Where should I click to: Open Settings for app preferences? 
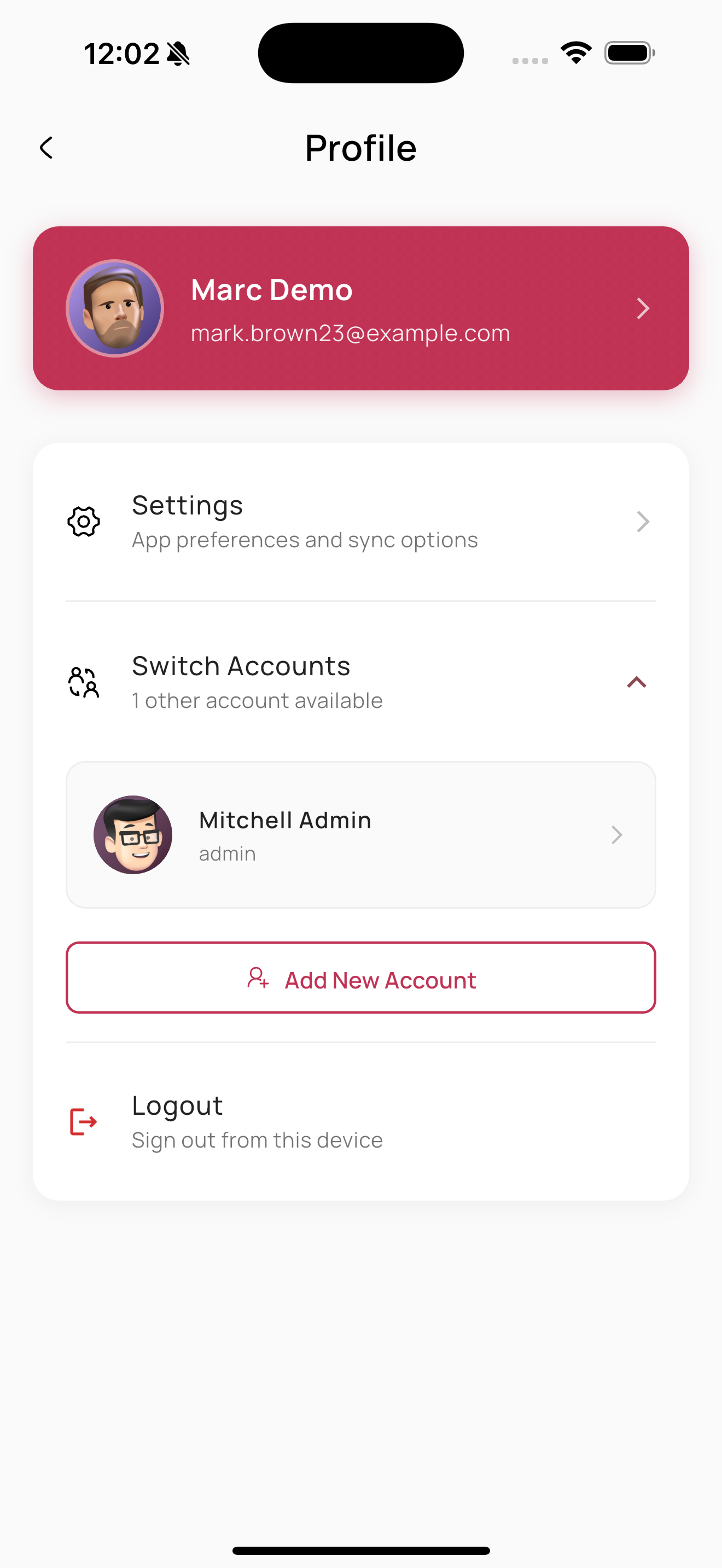click(360, 522)
